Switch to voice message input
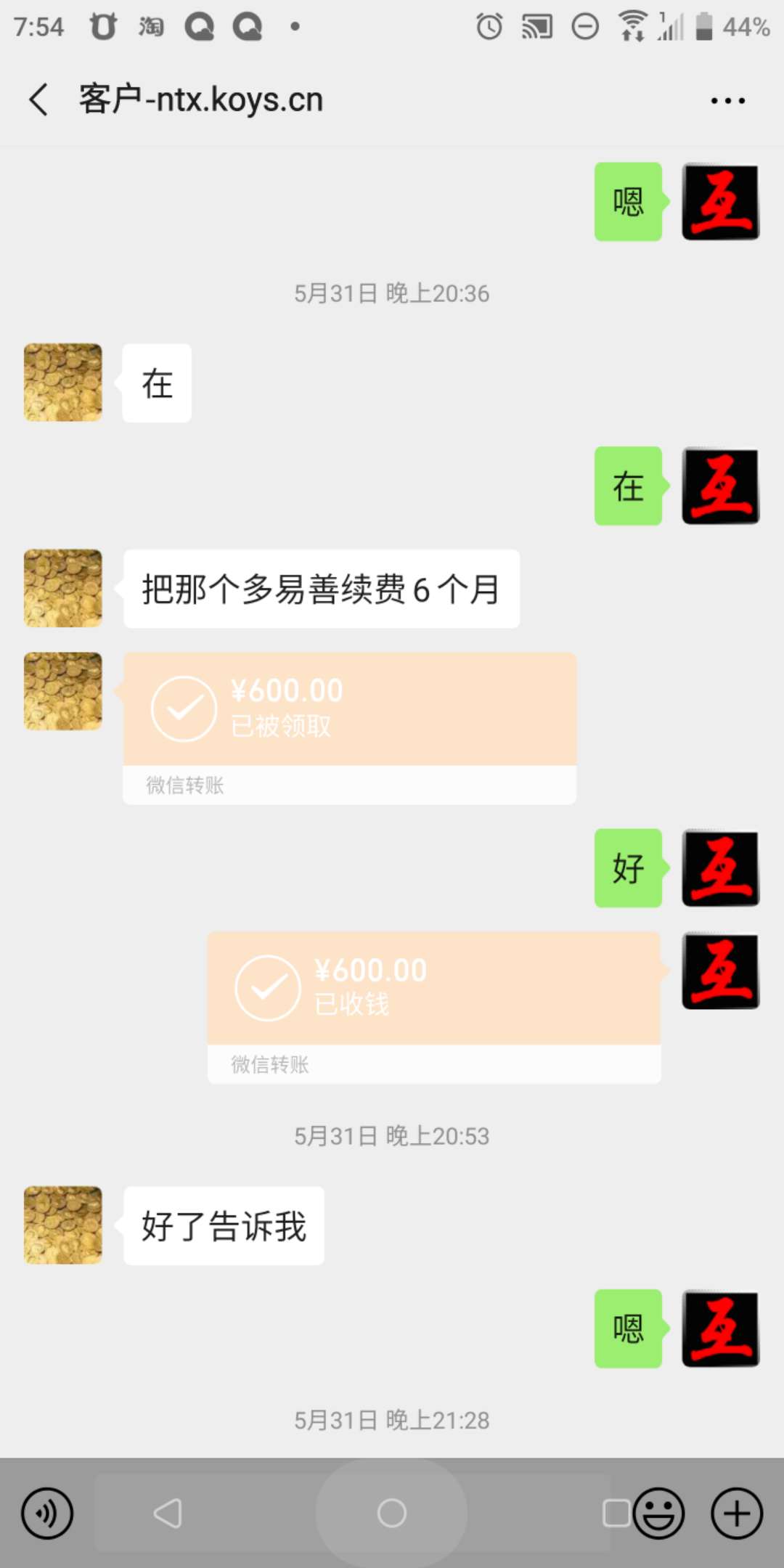Viewport: 784px width, 1568px height. pyautogui.click(x=47, y=1514)
